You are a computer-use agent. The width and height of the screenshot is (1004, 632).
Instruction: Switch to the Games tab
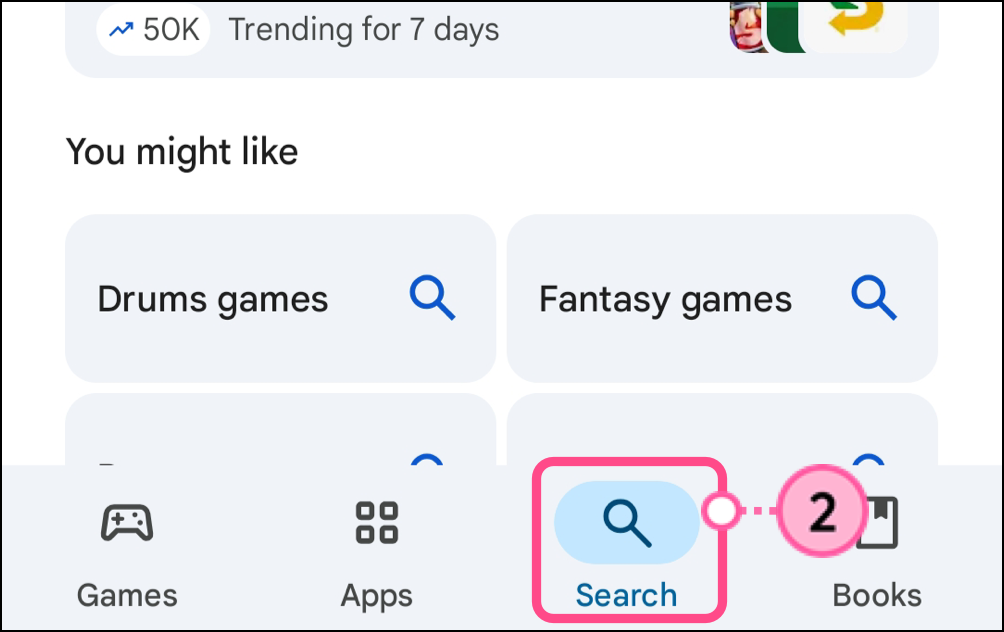(x=127, y=551)
